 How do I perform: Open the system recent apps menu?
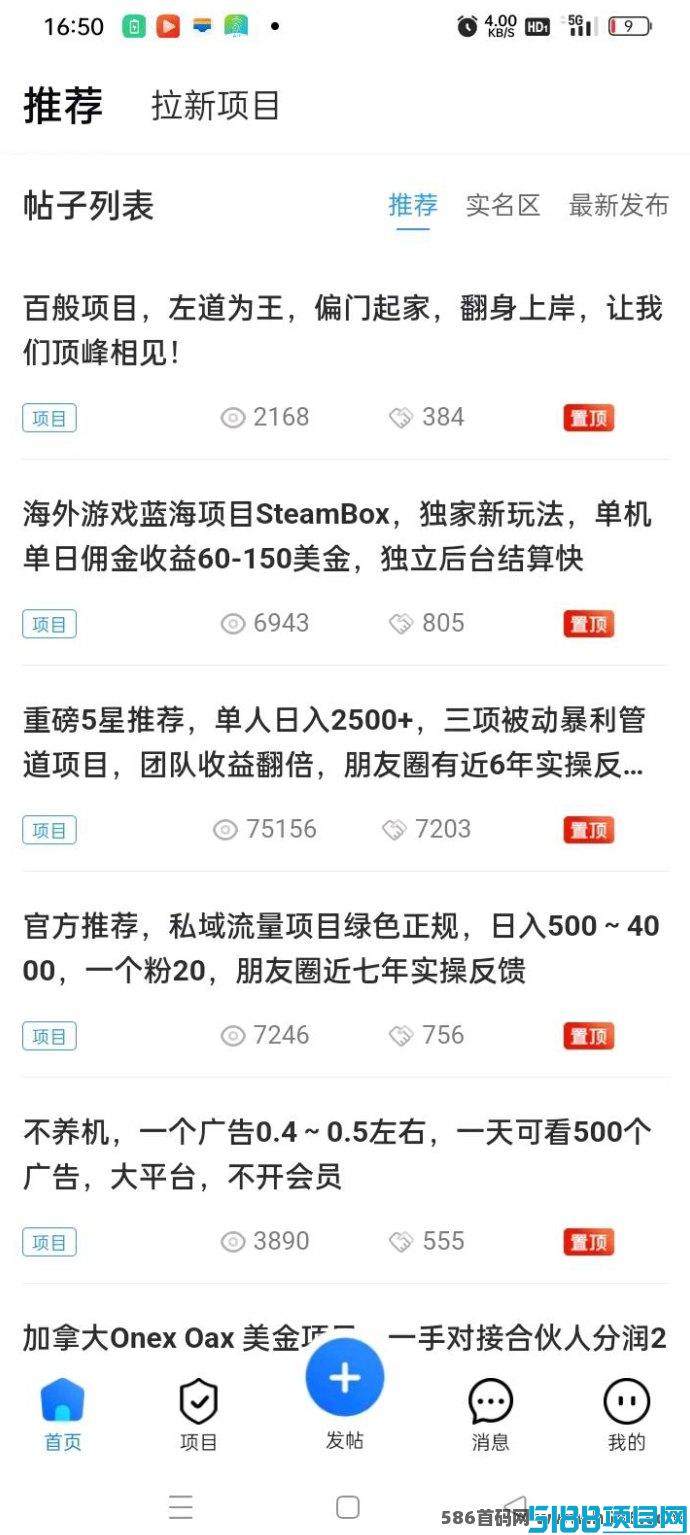tap(181, 1507)
